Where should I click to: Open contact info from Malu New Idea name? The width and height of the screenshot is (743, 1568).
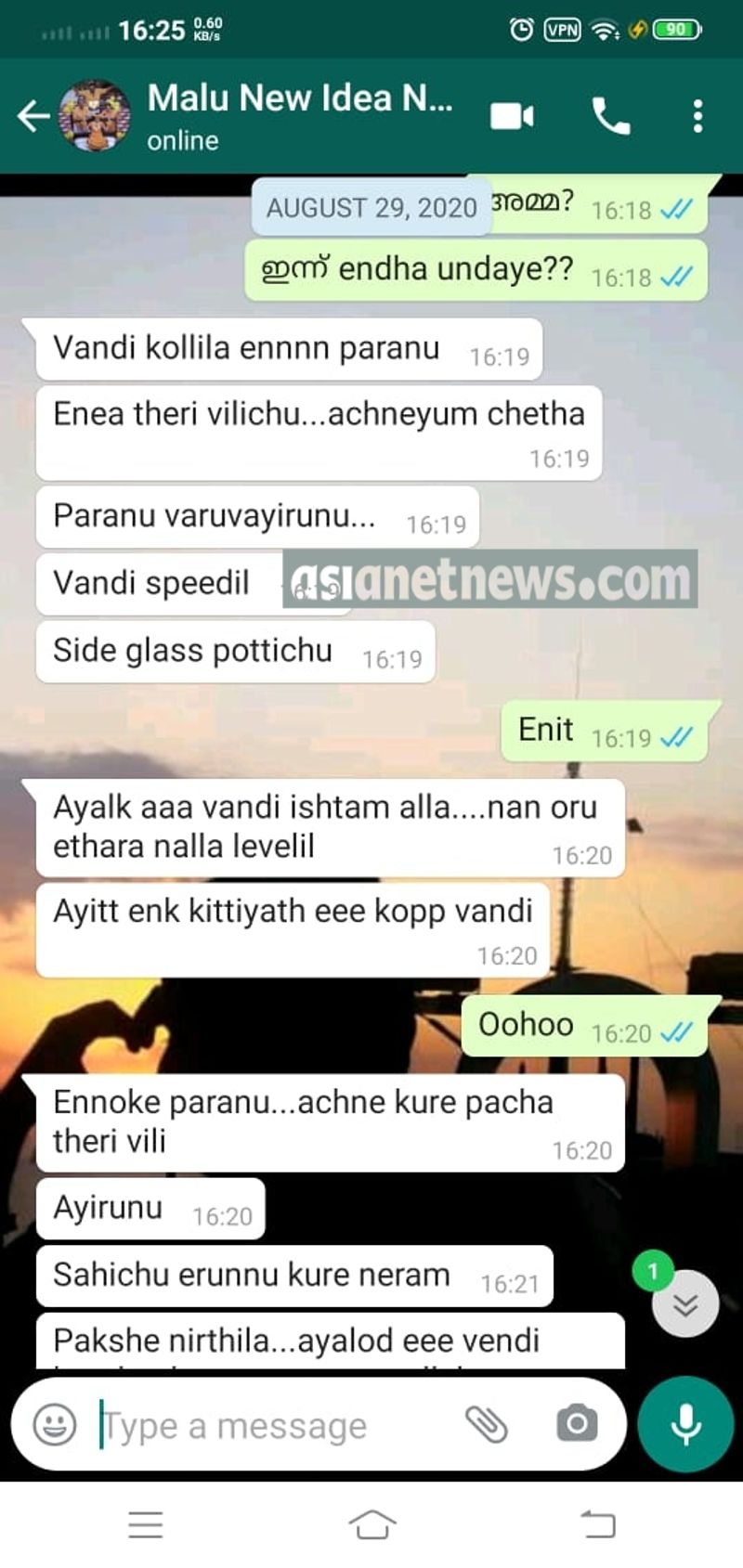click(x=299, y=98)
